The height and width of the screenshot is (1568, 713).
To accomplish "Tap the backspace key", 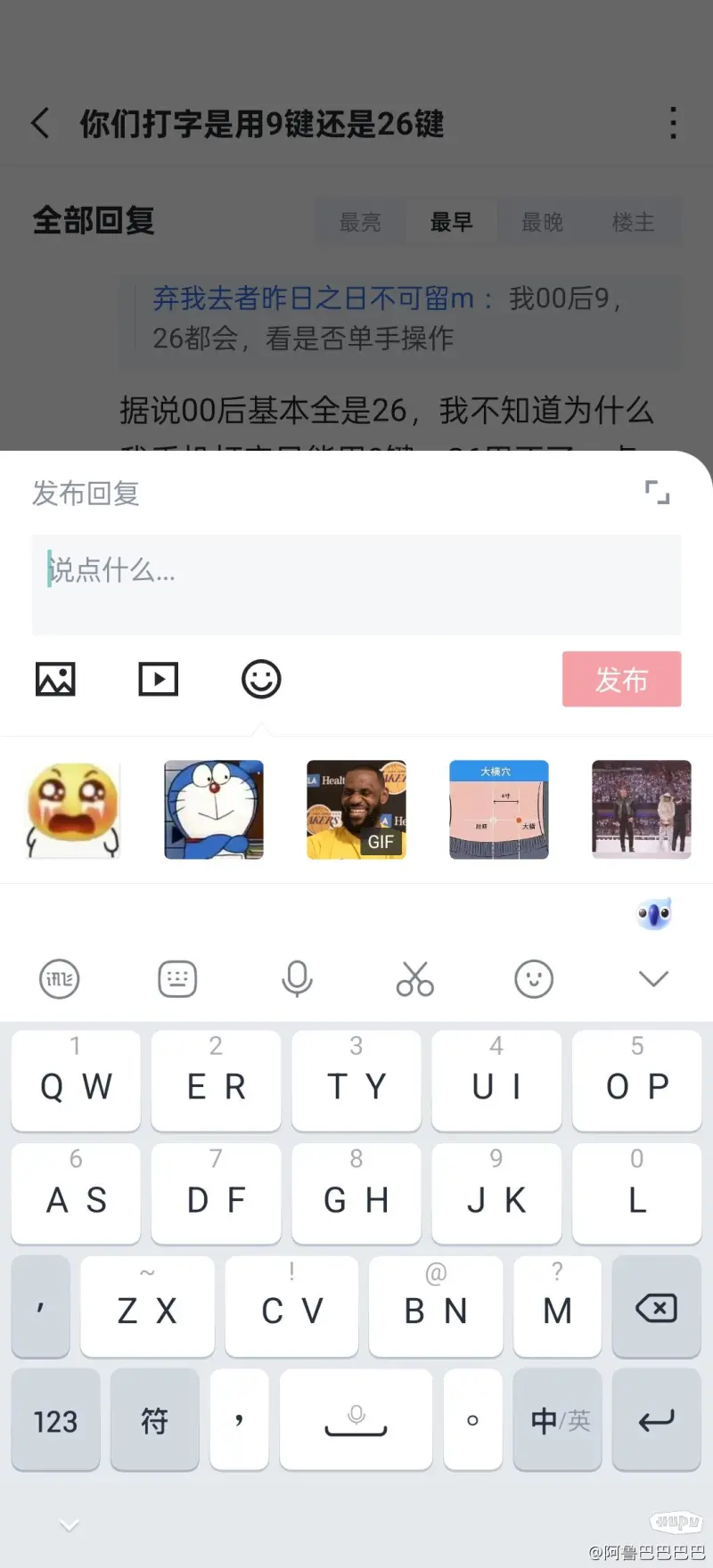I will (656, 1308).
